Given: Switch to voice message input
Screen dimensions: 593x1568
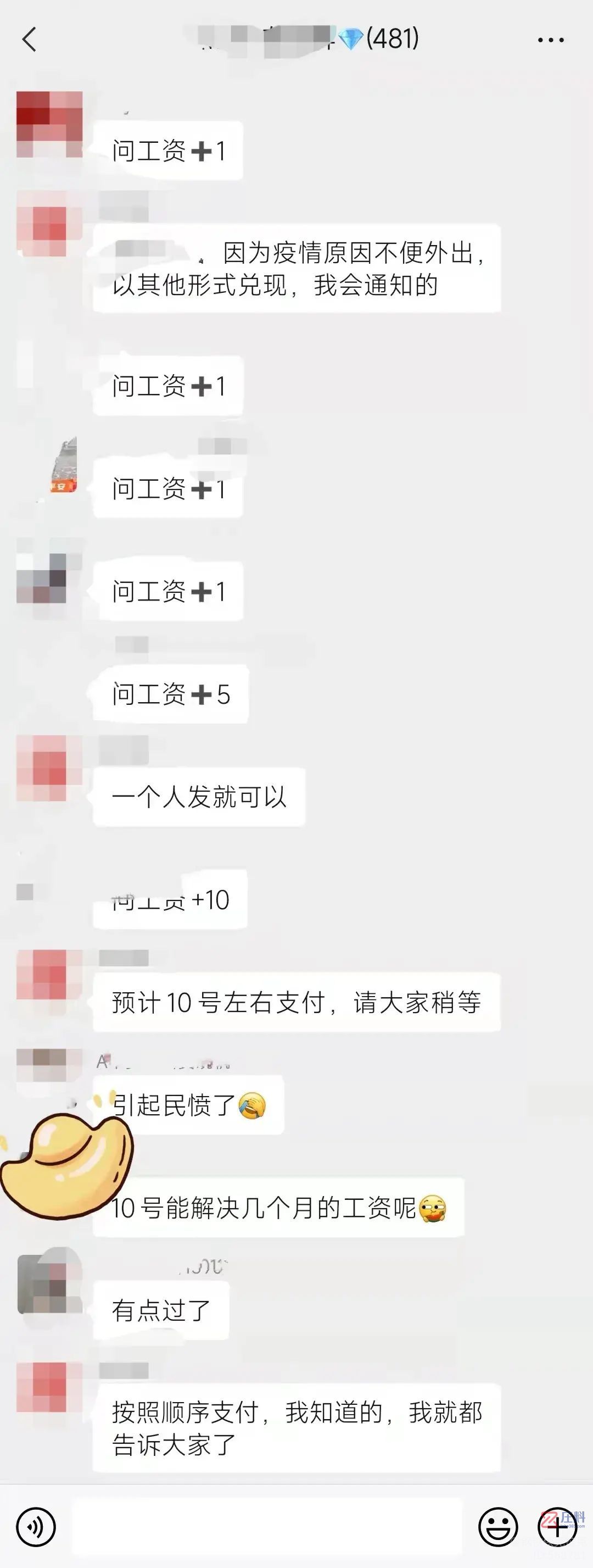Looking at the screenshot, I should click(x=36, y=1527).
